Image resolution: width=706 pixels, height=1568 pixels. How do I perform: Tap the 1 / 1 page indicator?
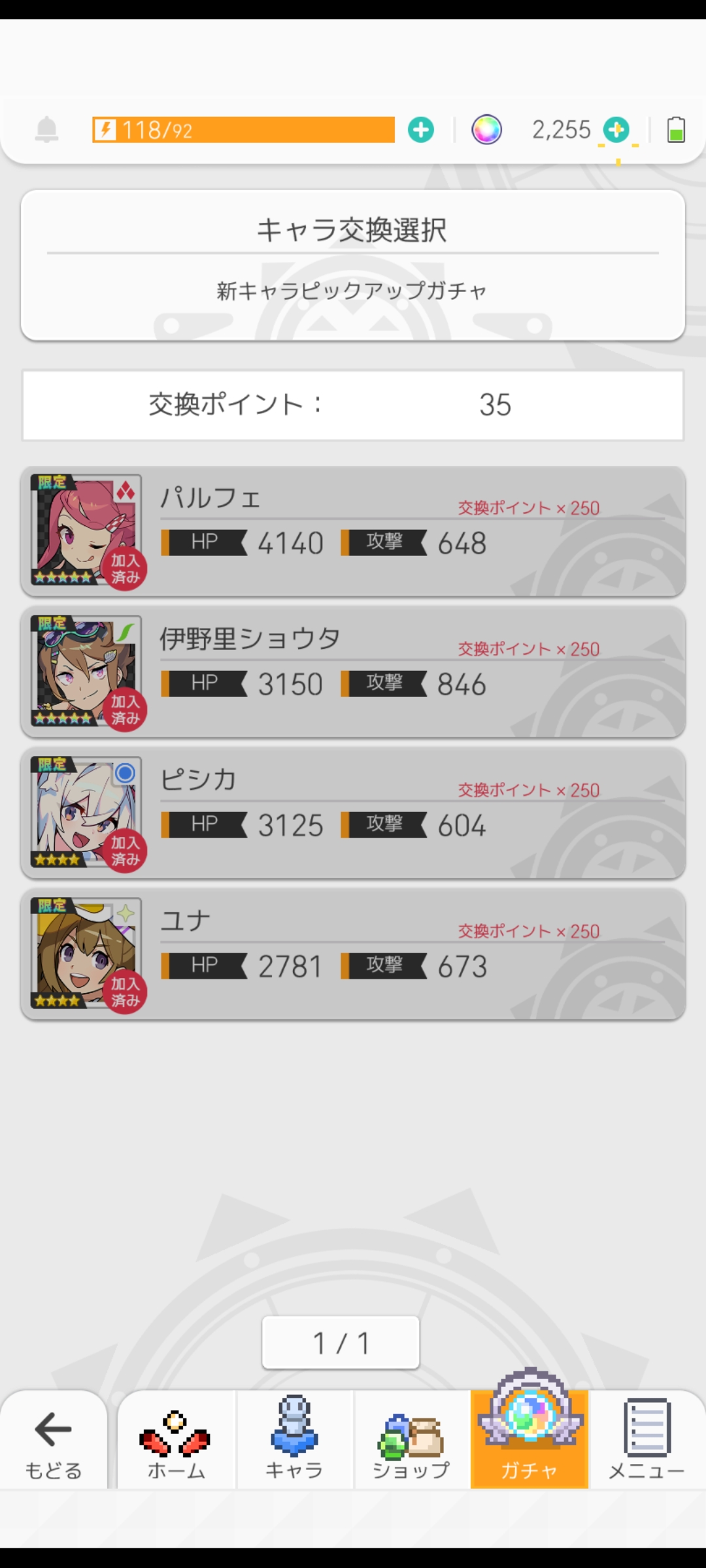(x=341, y=1343)
